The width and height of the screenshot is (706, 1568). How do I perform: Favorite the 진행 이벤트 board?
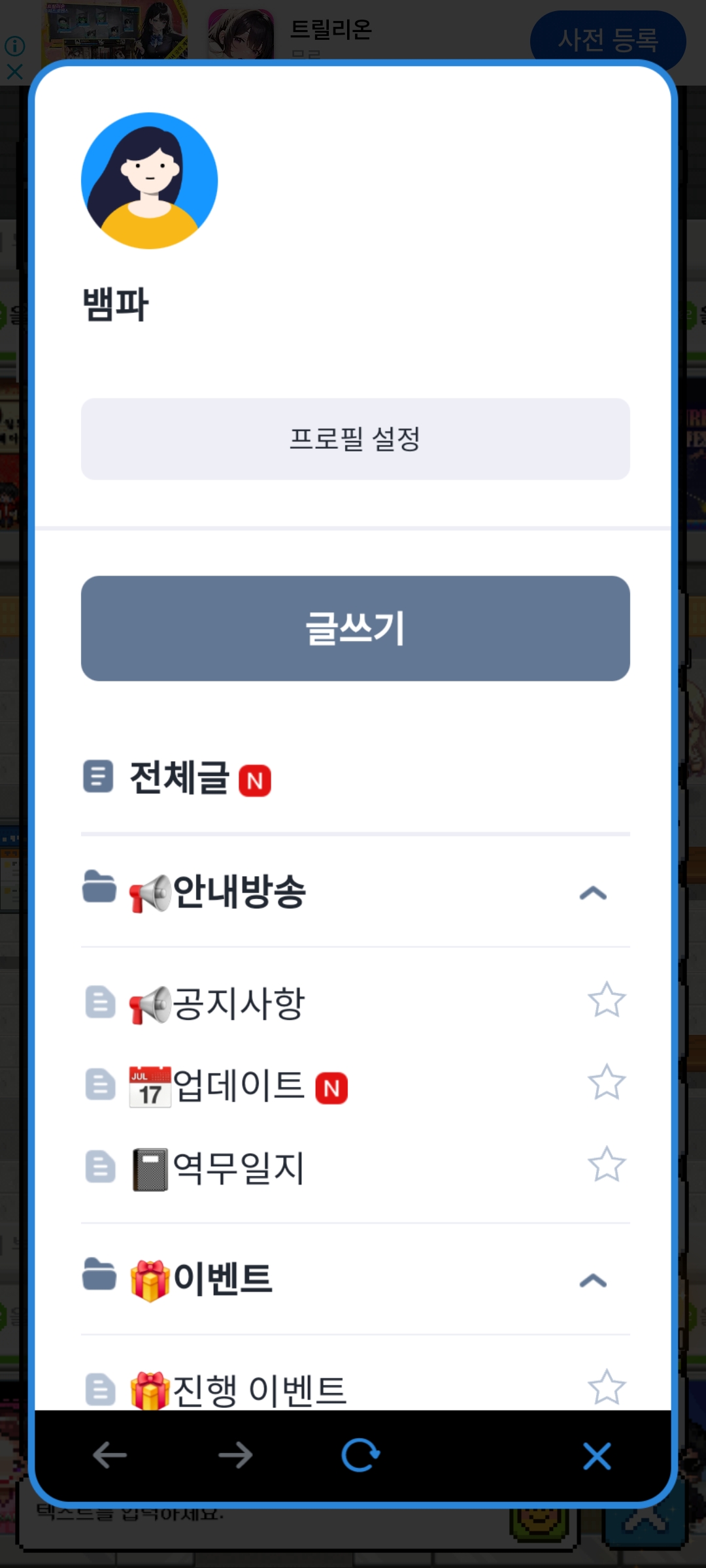pyautogui.click(x=607, y=1387)
